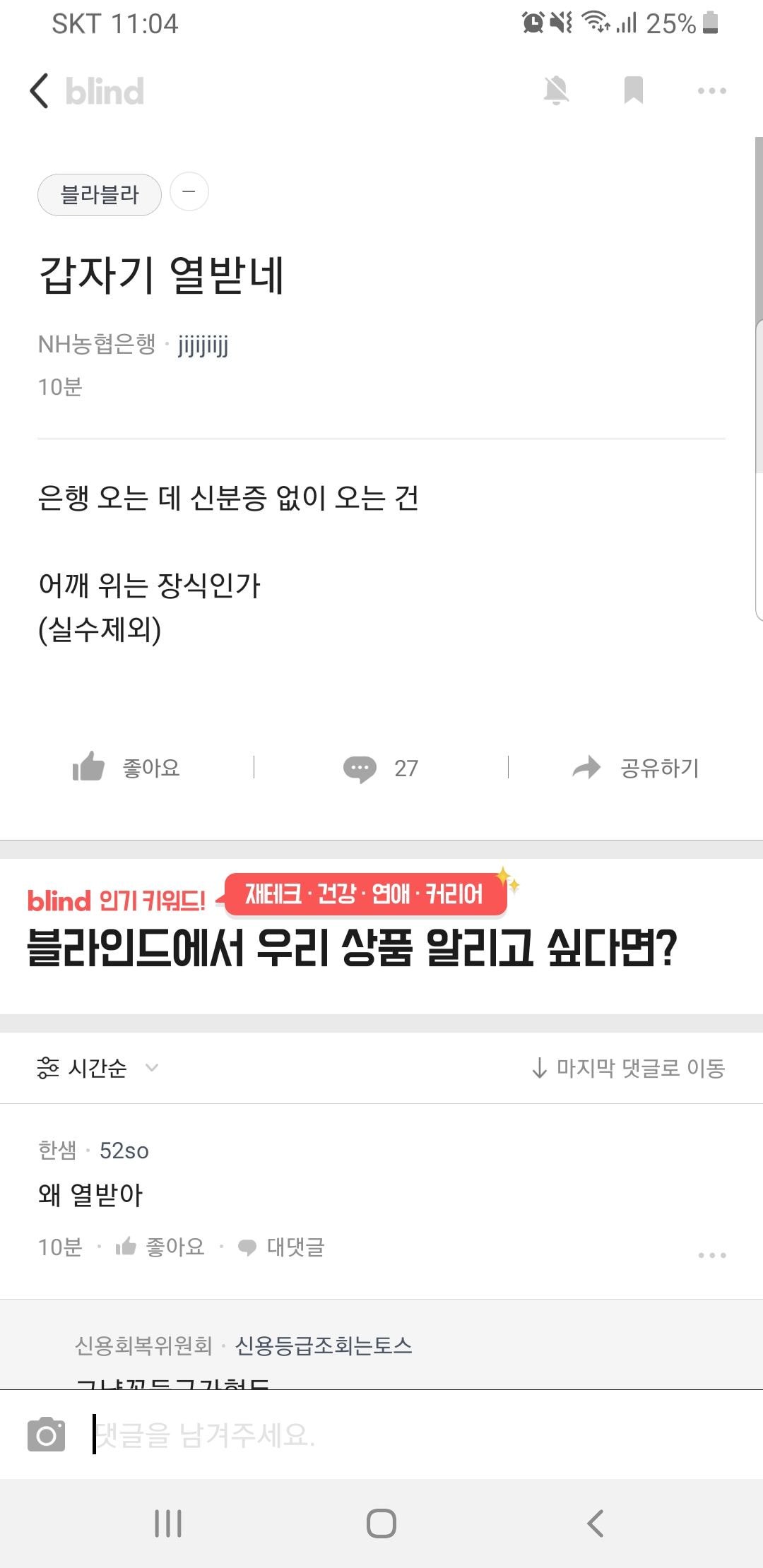Jump to last comment with 마지막 댓글로 이동

(x=628, y=1068)
